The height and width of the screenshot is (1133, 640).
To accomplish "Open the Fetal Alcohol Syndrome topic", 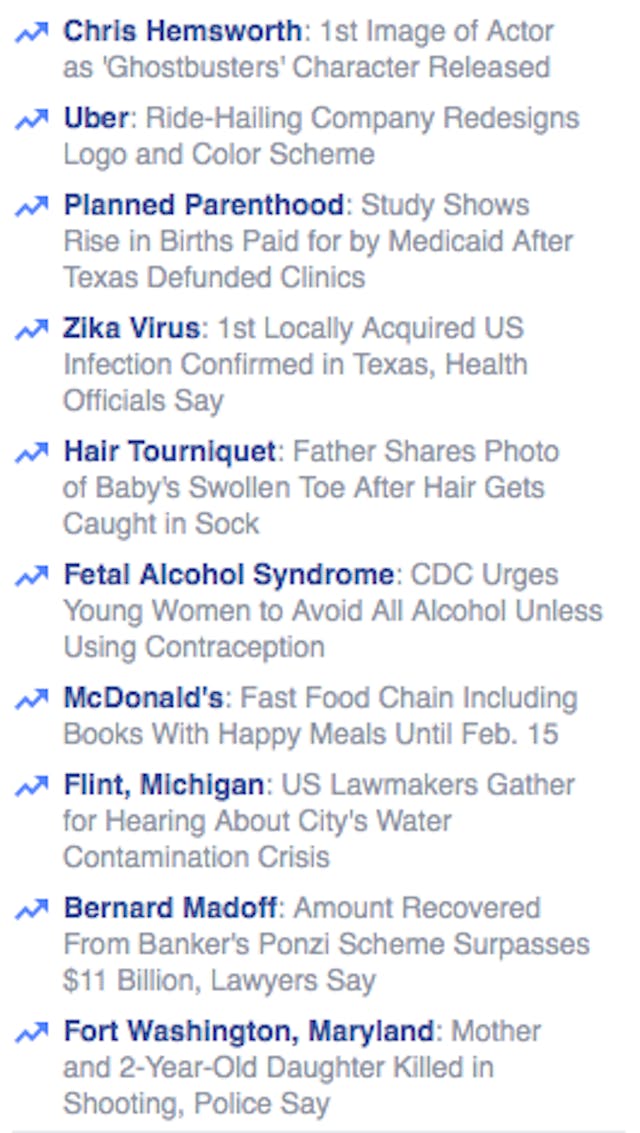I will point(228,575).
